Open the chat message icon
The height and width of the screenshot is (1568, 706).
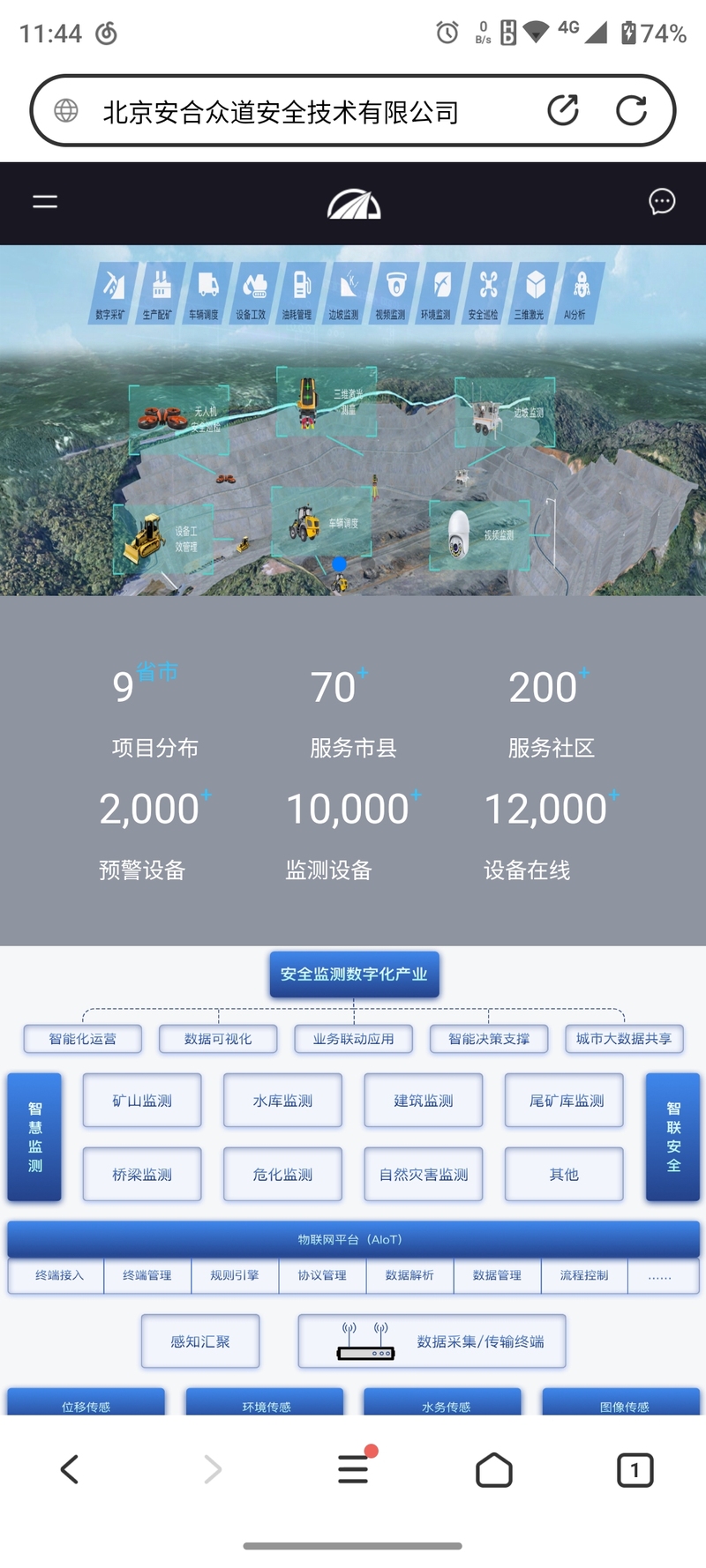(662, 202)
